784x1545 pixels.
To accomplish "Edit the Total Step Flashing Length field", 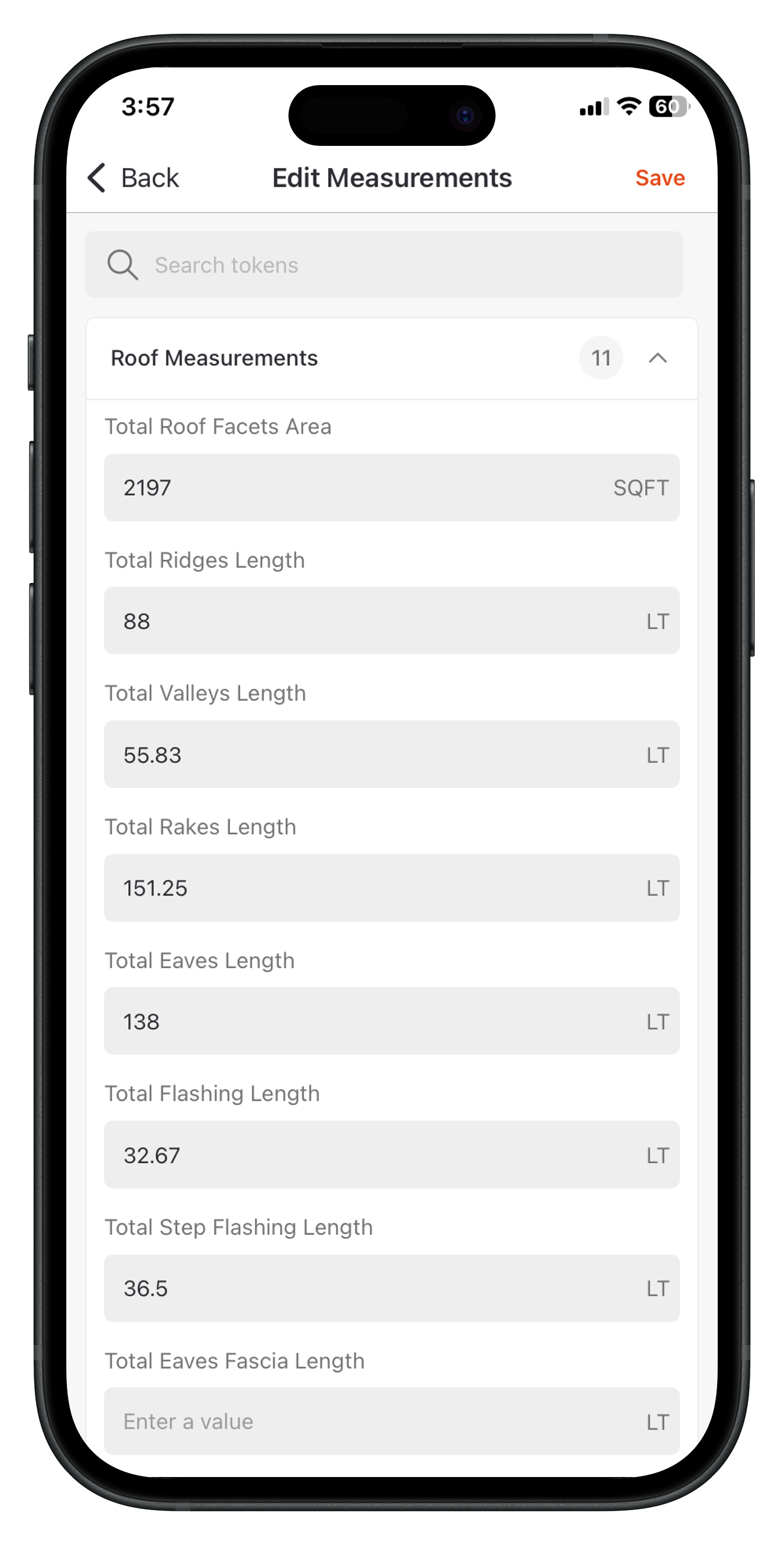I will (360, 1288).
